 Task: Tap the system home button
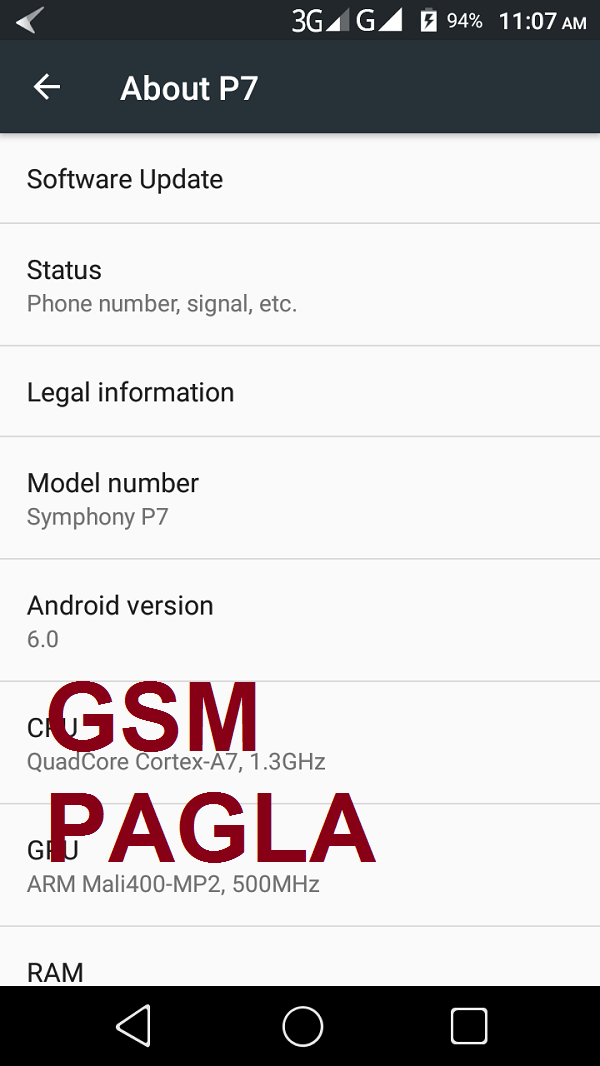302,1026
